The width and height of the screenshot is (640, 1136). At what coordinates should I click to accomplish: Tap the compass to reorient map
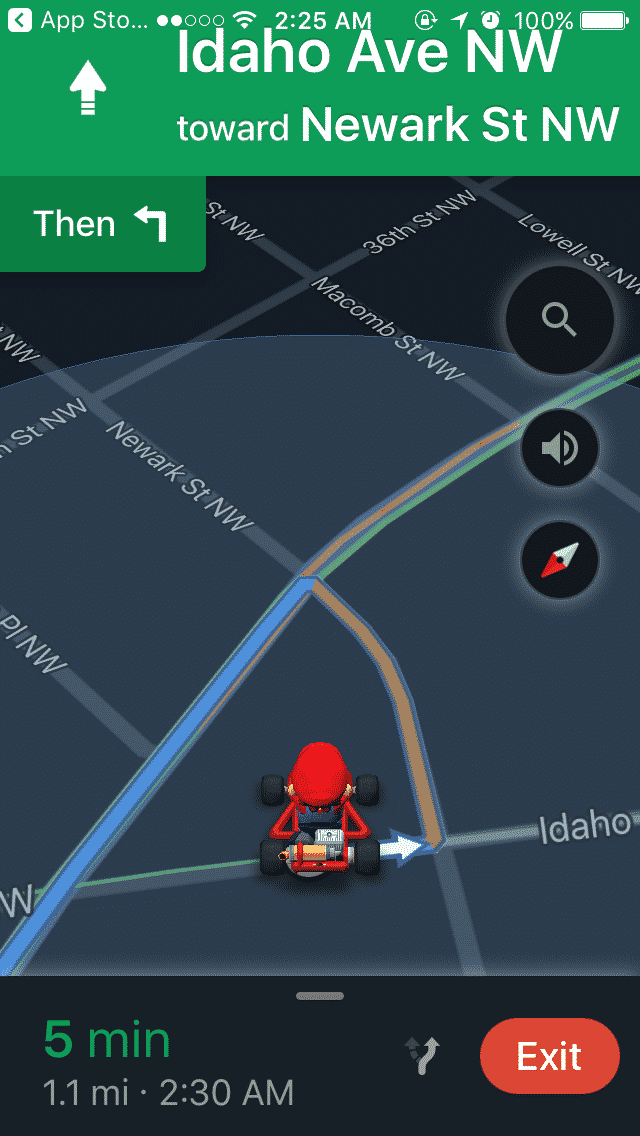[x=559, y=560]
